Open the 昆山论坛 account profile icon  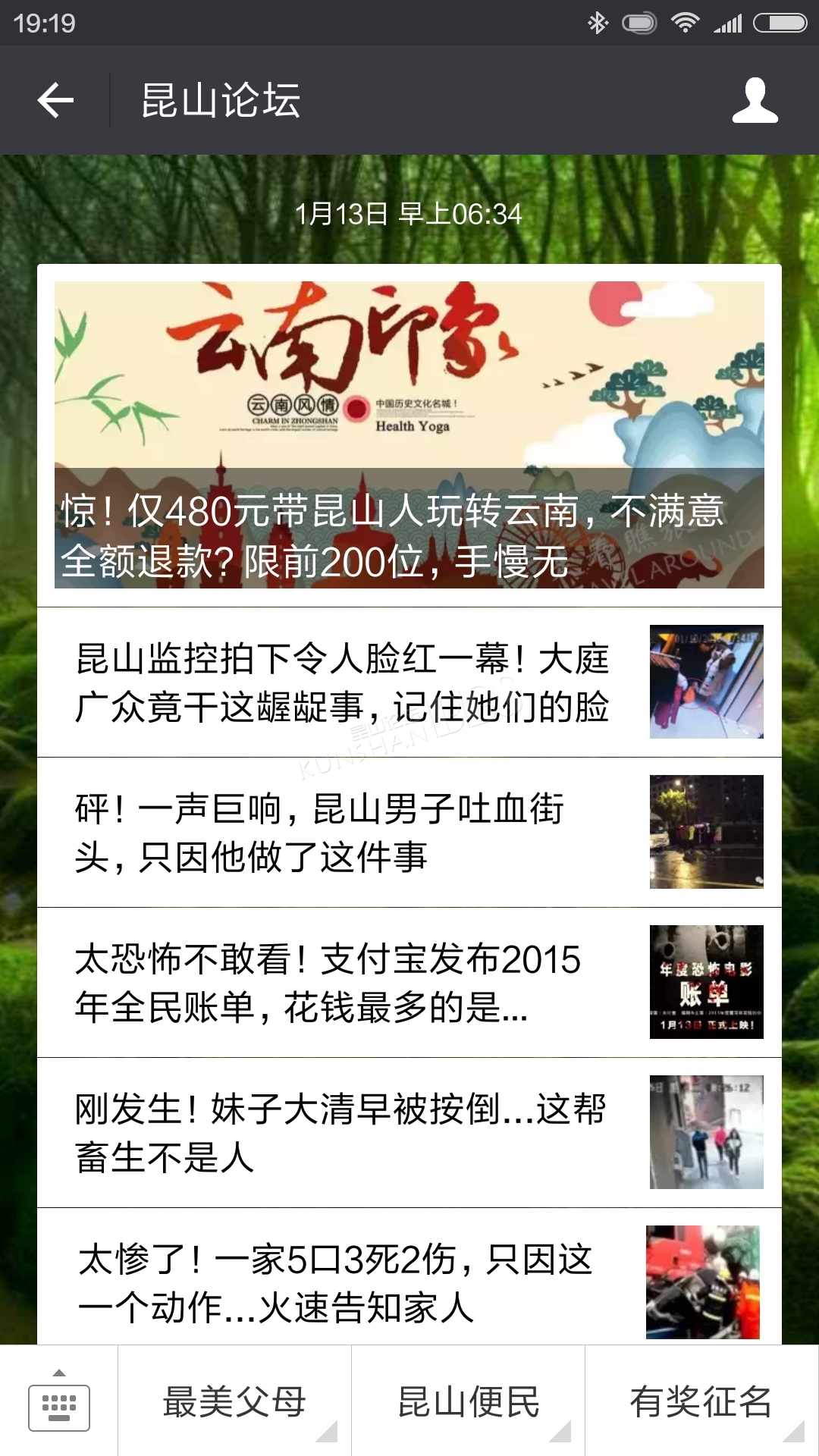(x=755, y=100)
